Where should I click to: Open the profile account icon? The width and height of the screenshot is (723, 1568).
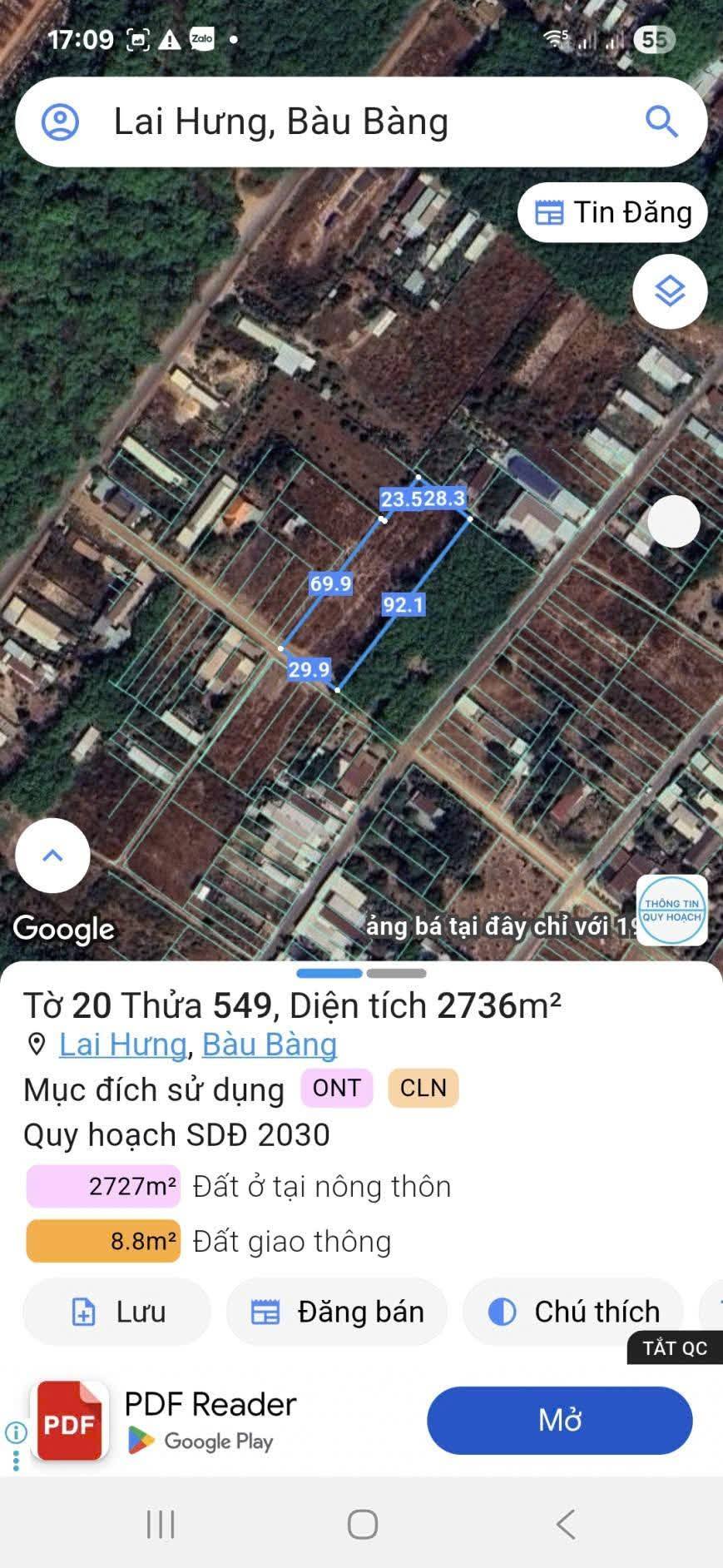pyautogui.click(x=60, y=122)
